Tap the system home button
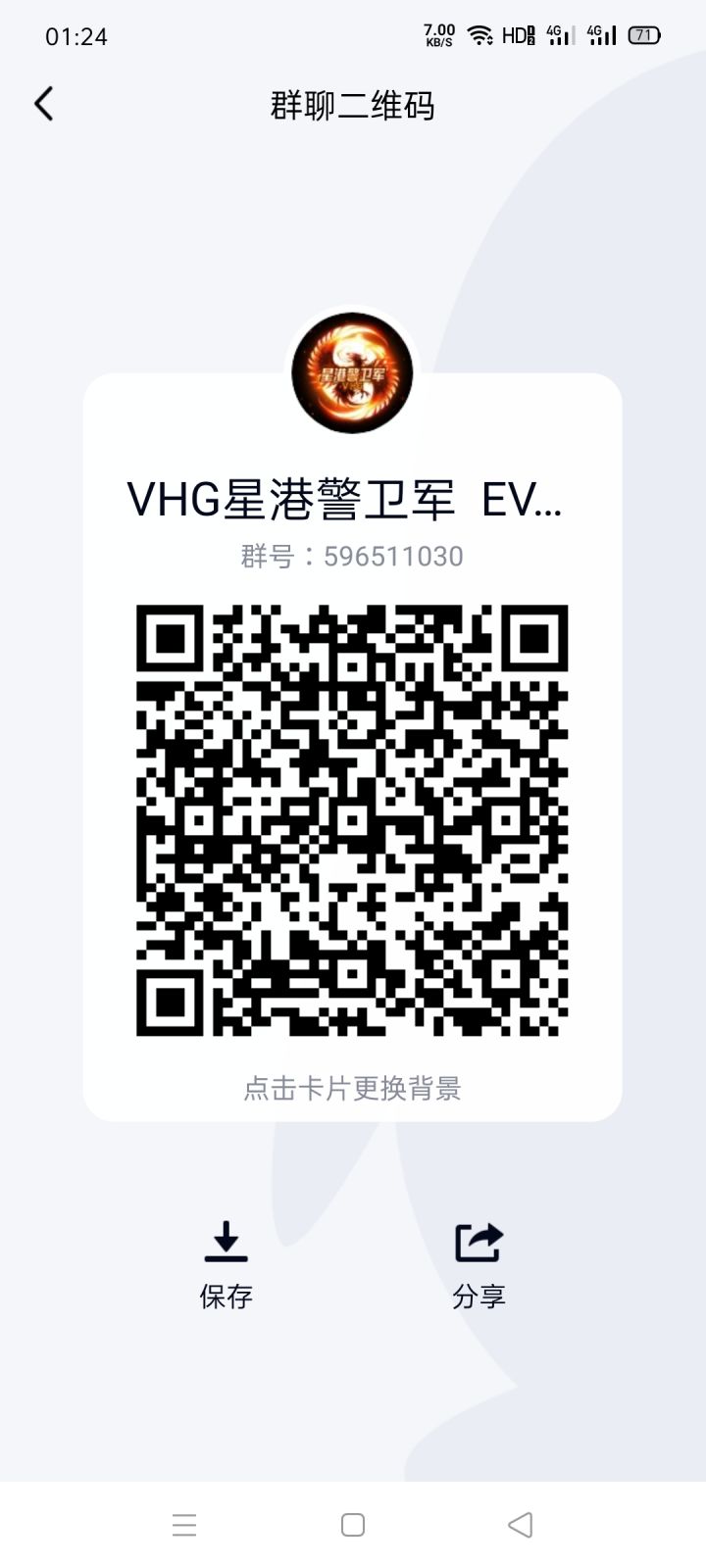Screen dimensions: 706x1568 click(x=353, y=1525)
